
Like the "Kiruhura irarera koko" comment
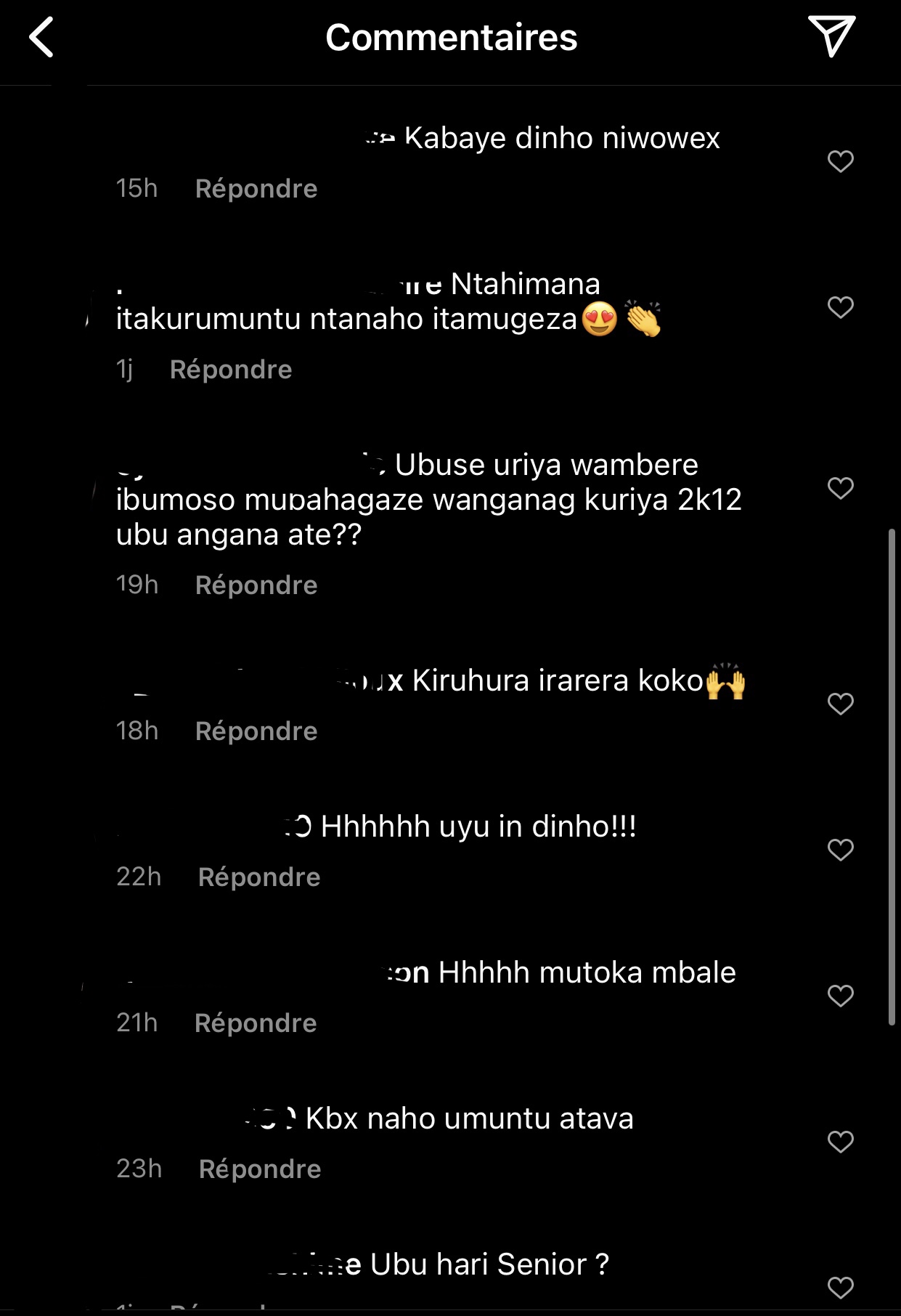coord(840,704)
